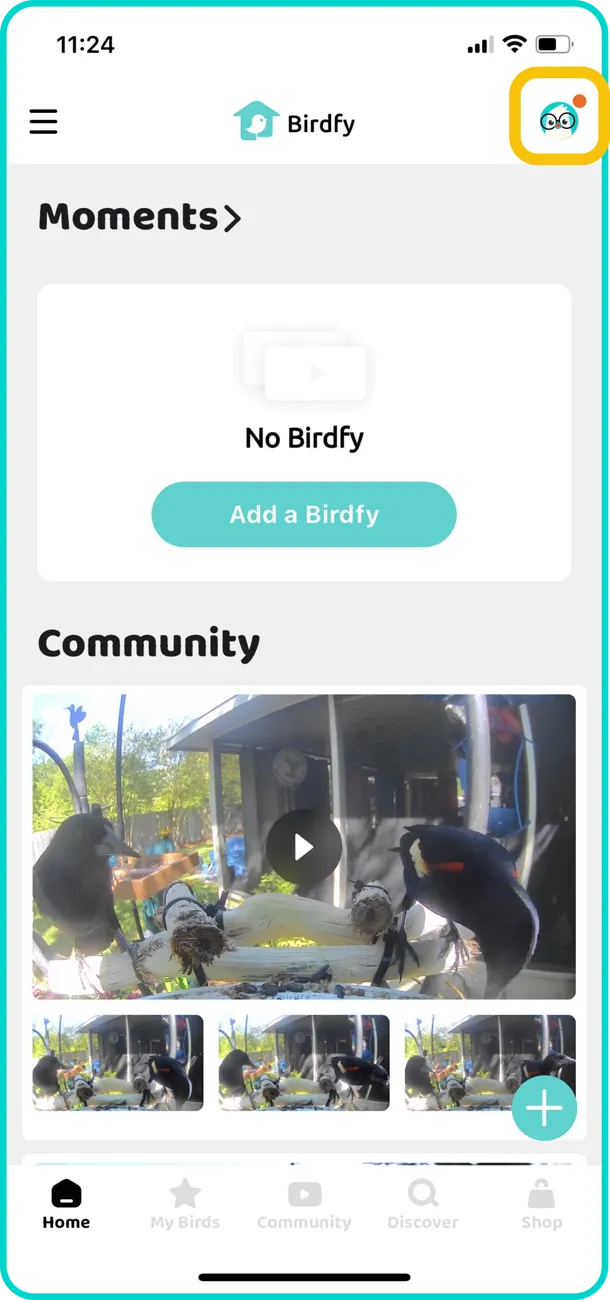Switch to the My Birds tab
This screenshot has width=610, height=1300.
click(x=185, y=1204)
